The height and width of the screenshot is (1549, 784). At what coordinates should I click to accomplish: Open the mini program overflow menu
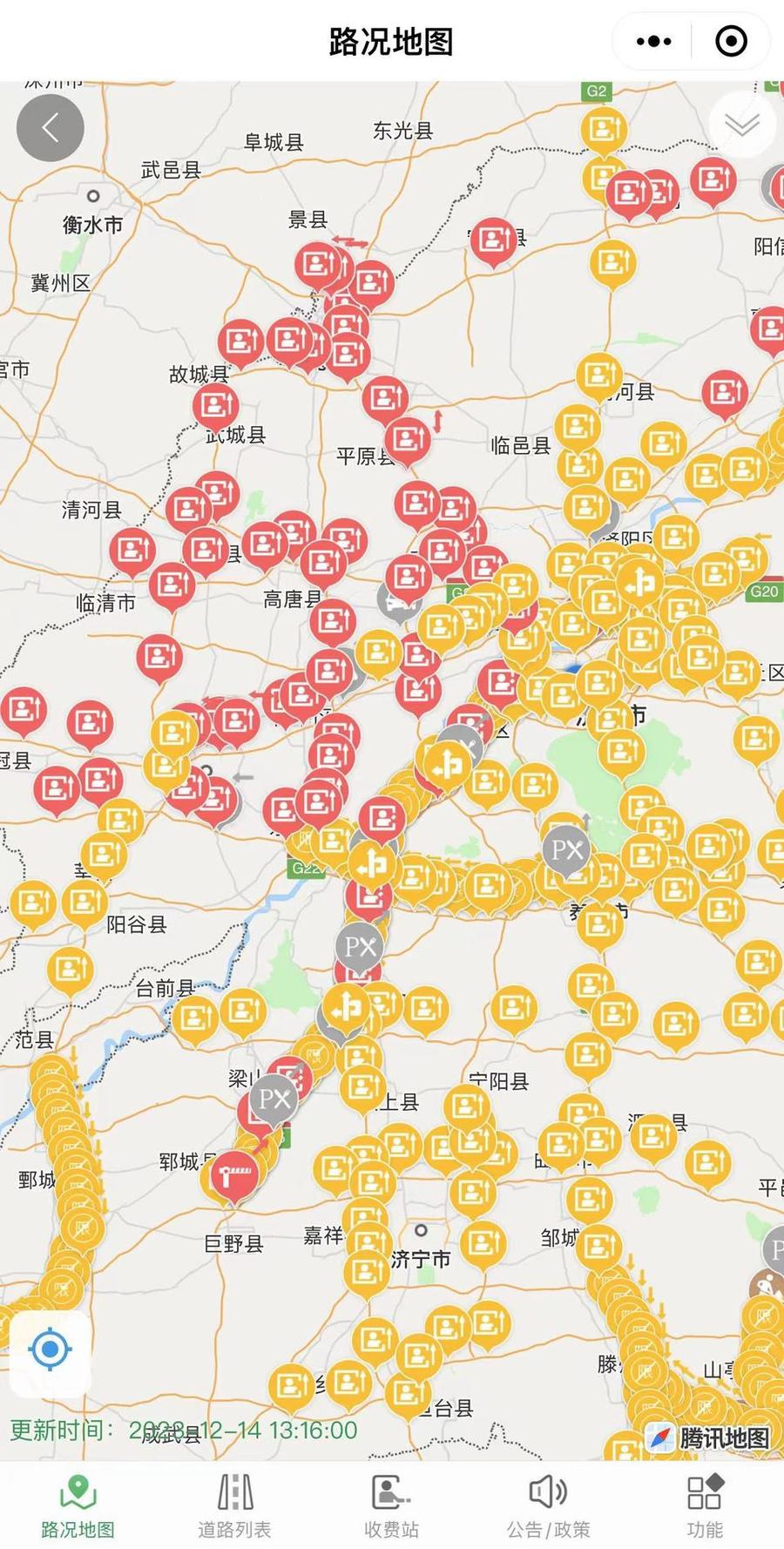(x=653, y=41)
